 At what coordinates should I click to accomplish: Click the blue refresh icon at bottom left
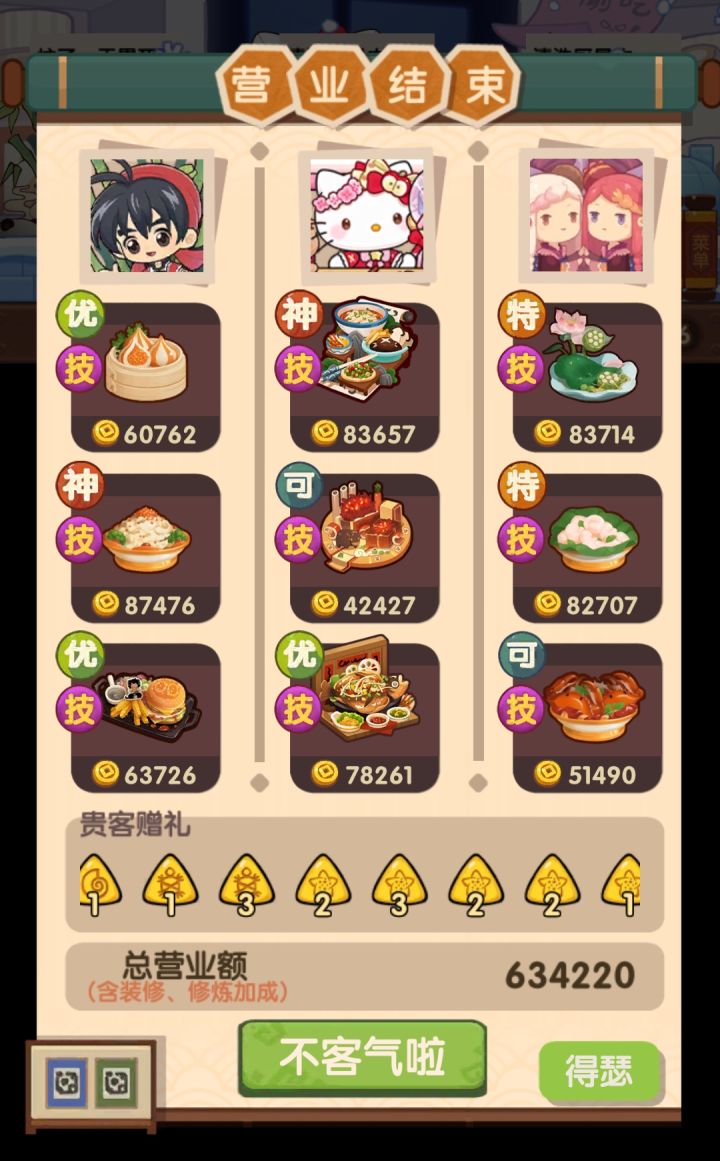(x=66, y=1083)
